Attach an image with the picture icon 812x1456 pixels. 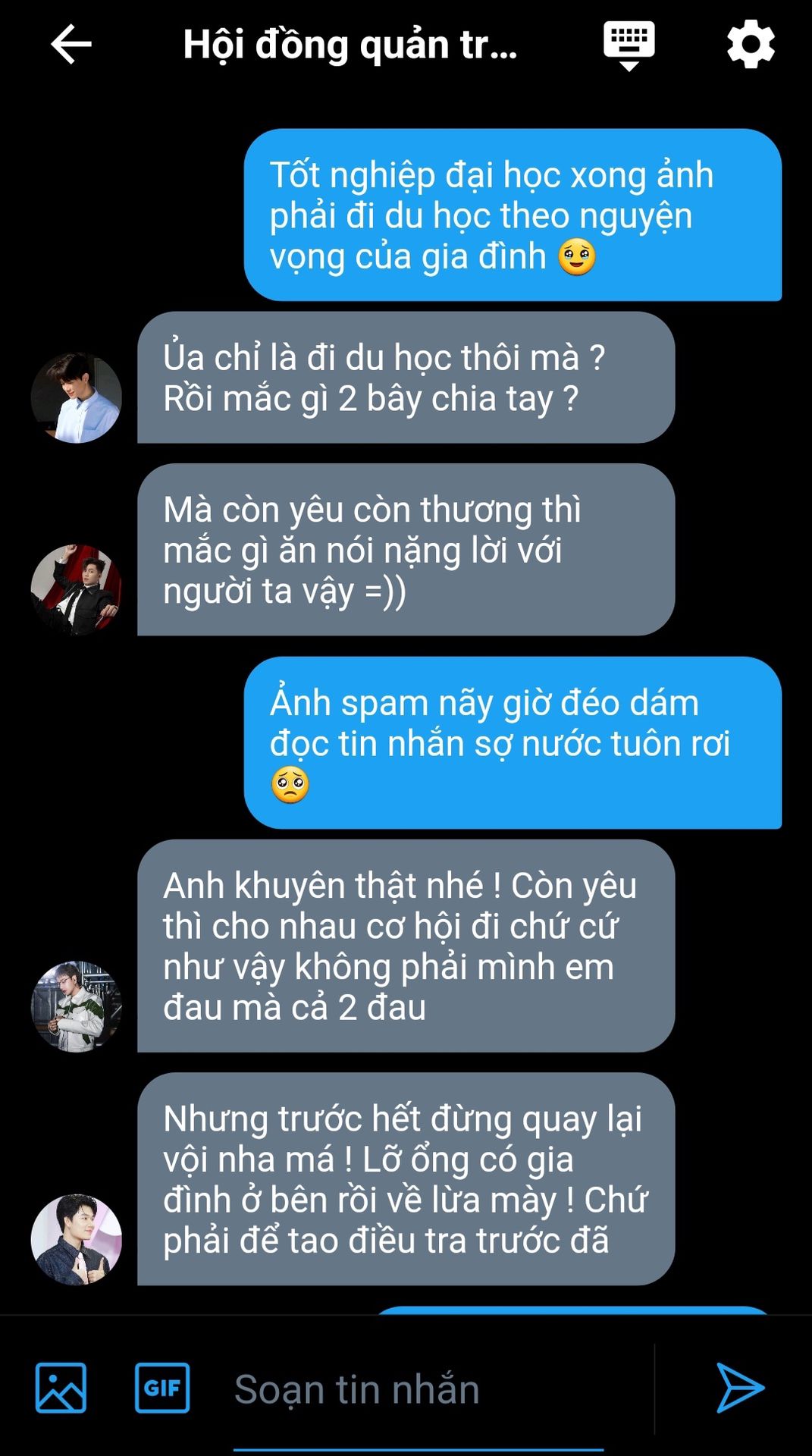[x=61, y=1388]
